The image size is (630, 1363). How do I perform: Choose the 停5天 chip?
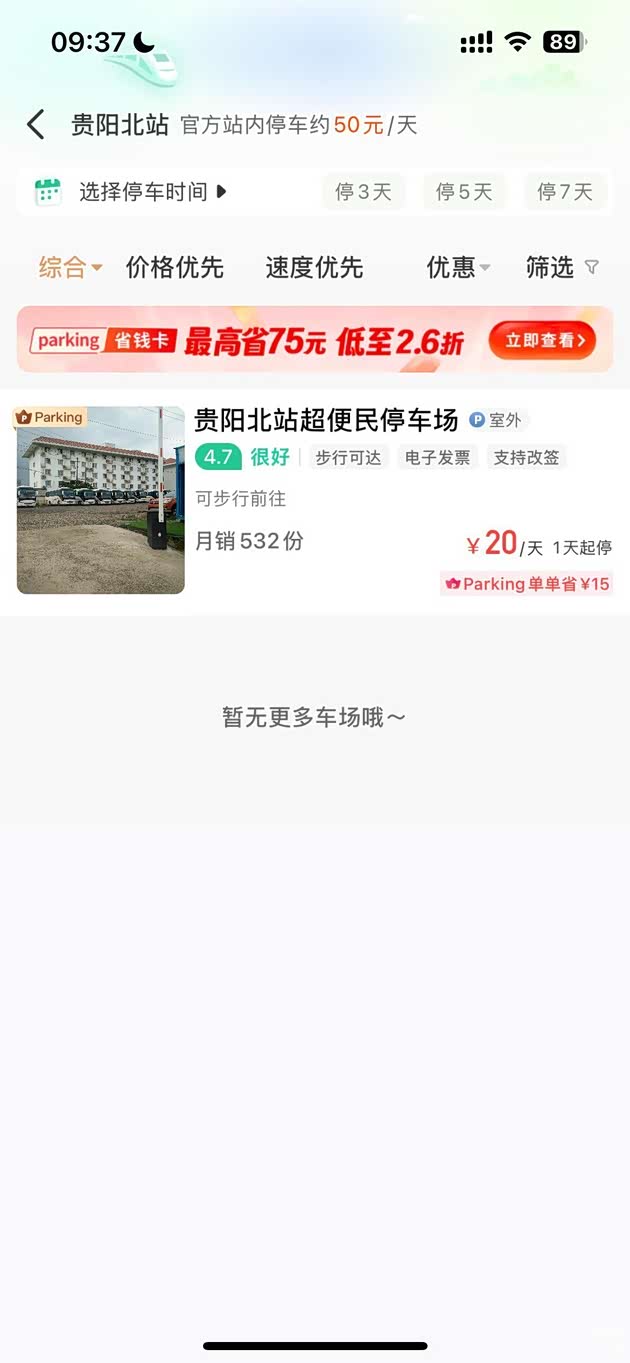point(464,191)
